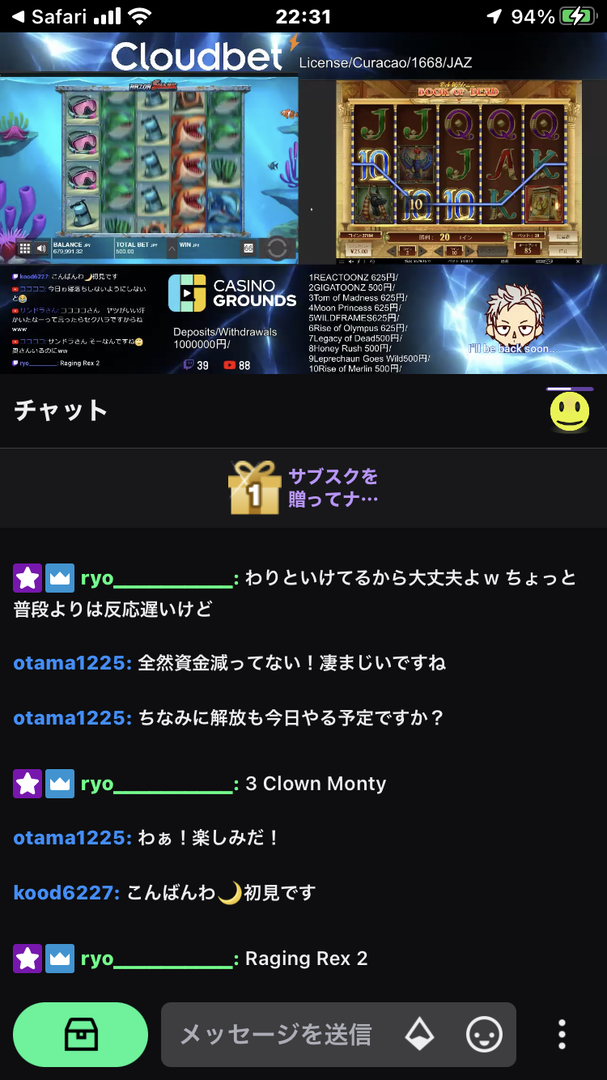Open the green channel points chest
This screenshot has width=607, height=1080.
[81, 1035]
